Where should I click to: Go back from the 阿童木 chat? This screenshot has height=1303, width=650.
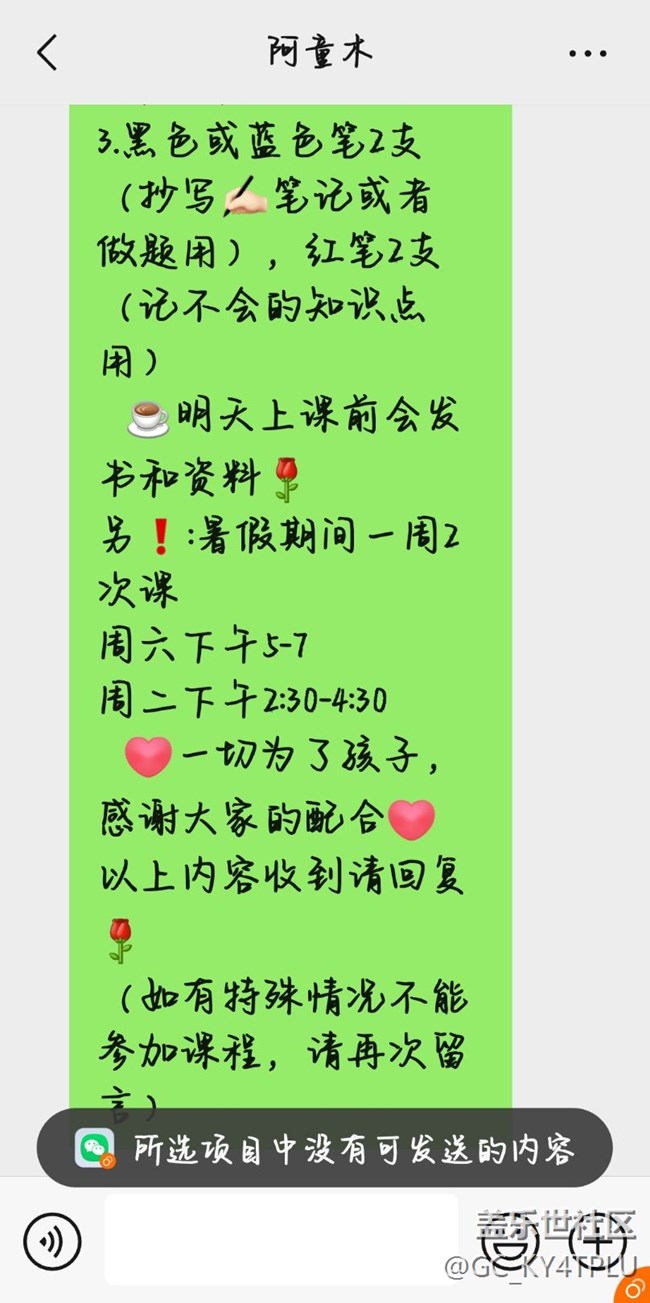coord(46,53)
